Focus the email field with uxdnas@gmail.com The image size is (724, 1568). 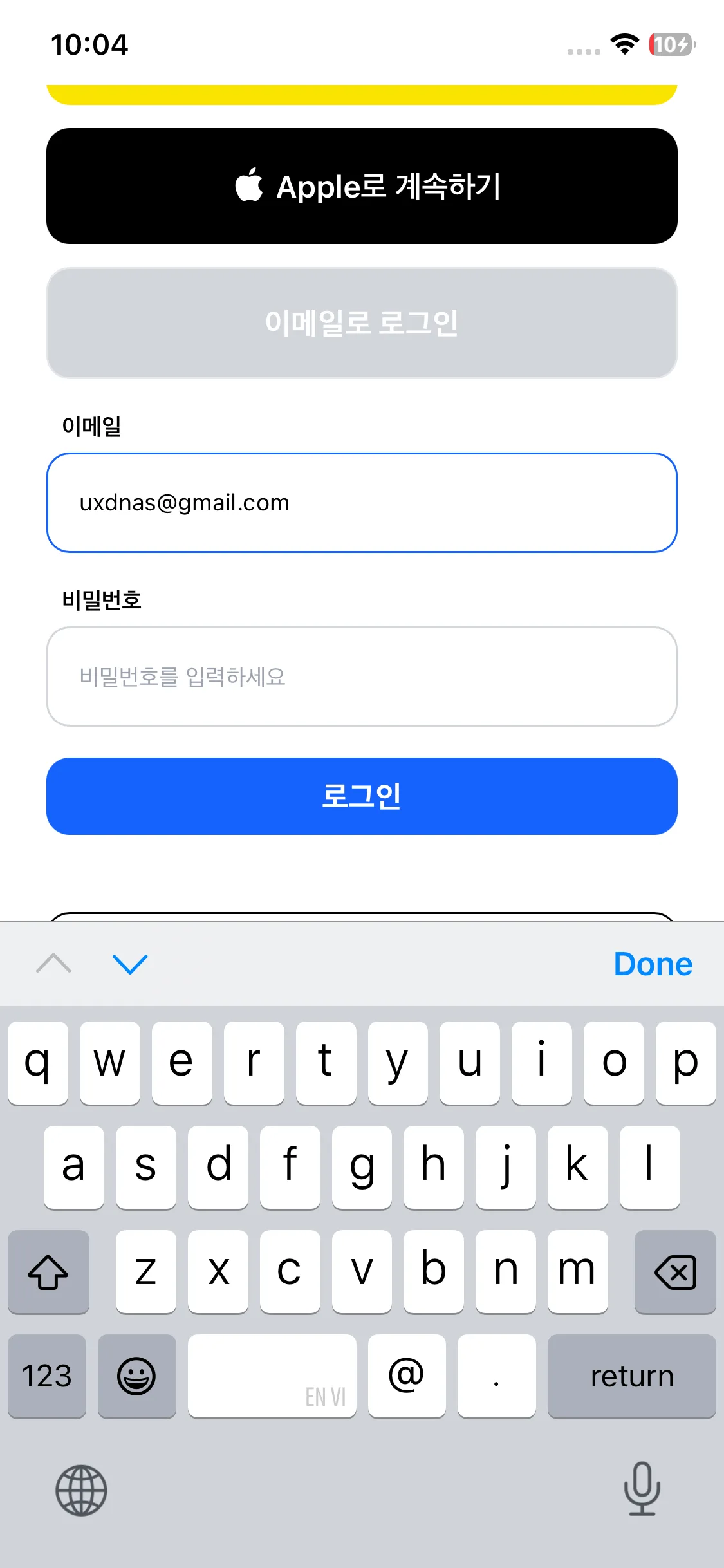[x=362, y=503]
